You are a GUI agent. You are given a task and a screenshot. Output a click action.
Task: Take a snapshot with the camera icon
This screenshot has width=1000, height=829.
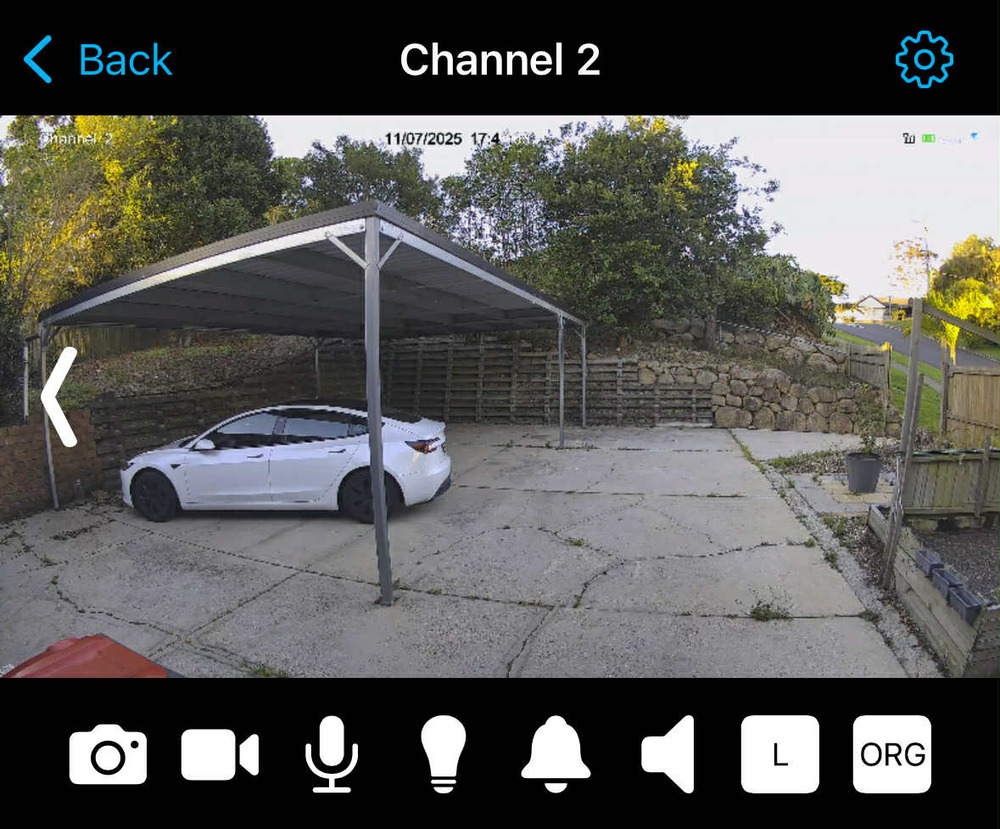(108, 754)
